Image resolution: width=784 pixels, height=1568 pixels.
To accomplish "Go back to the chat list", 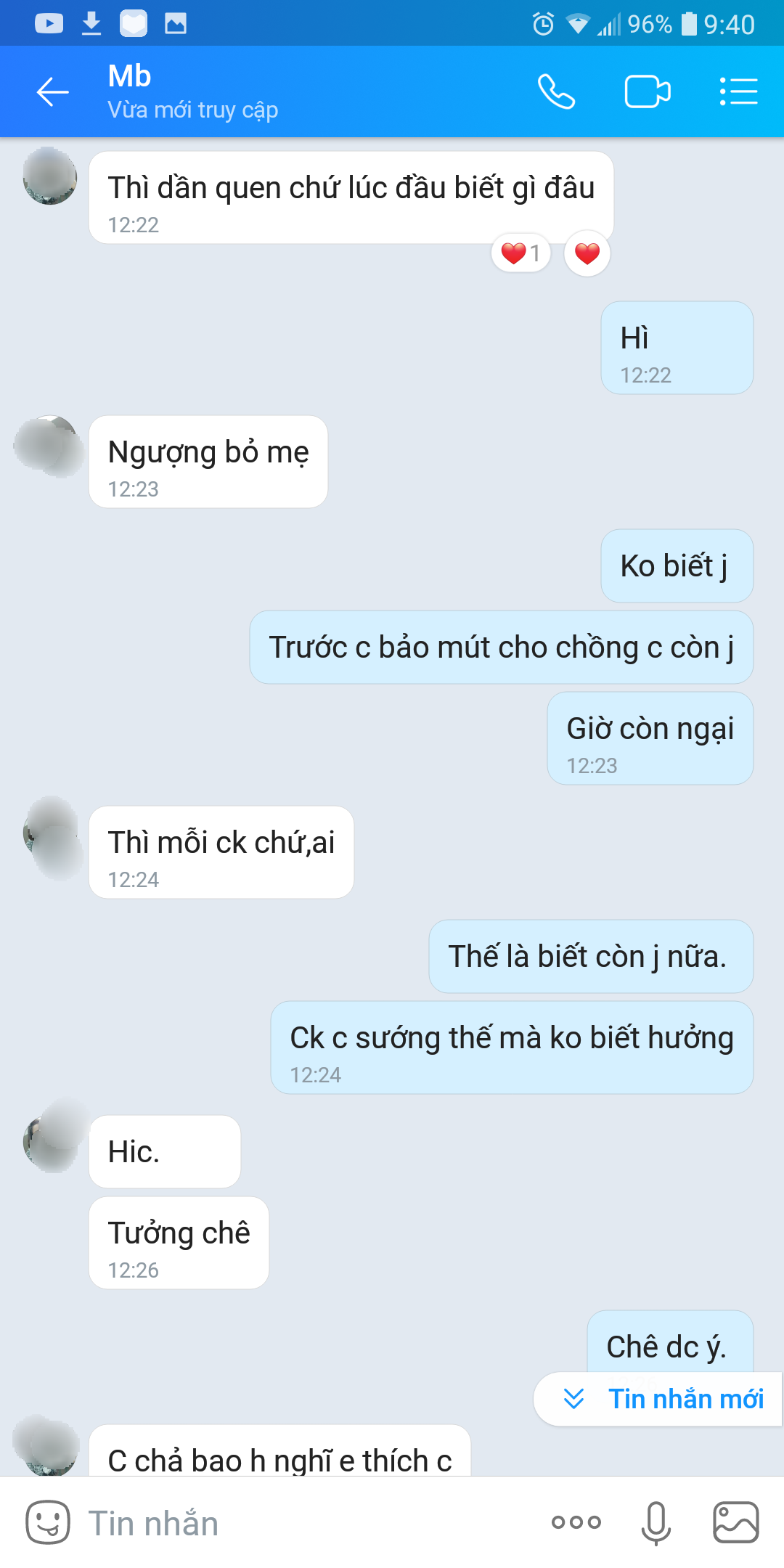I will click(52, 92).
